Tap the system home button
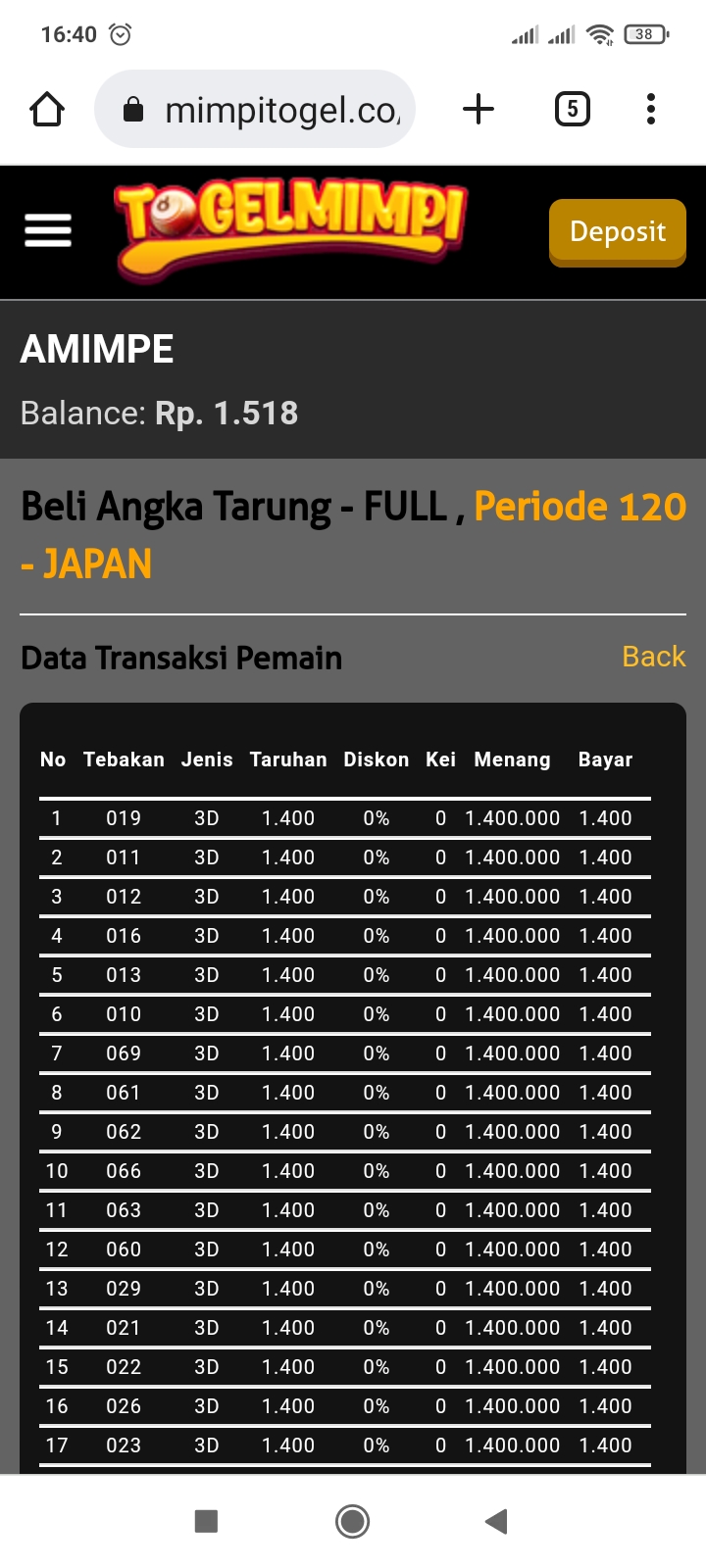Image resolution: width=706 pixels, height=1568 pixels. coord(352,1521)
